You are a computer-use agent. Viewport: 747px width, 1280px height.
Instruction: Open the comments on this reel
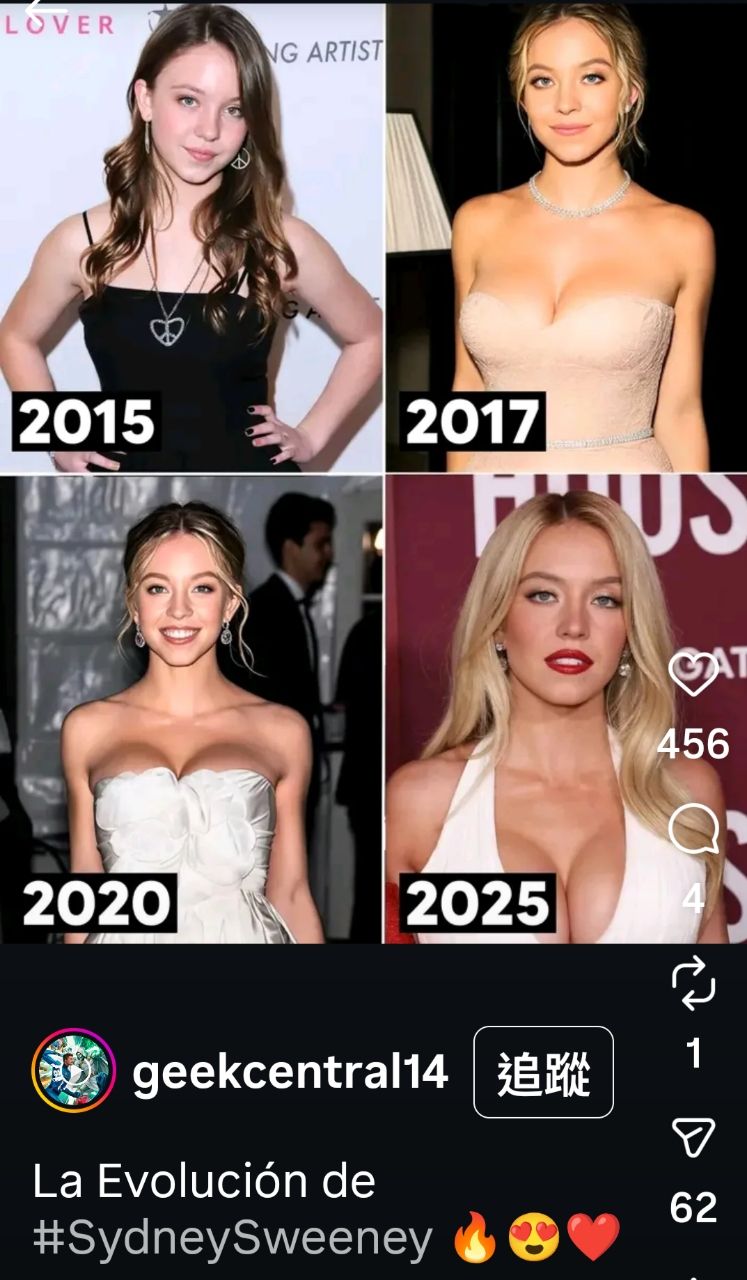coord(693,832)
